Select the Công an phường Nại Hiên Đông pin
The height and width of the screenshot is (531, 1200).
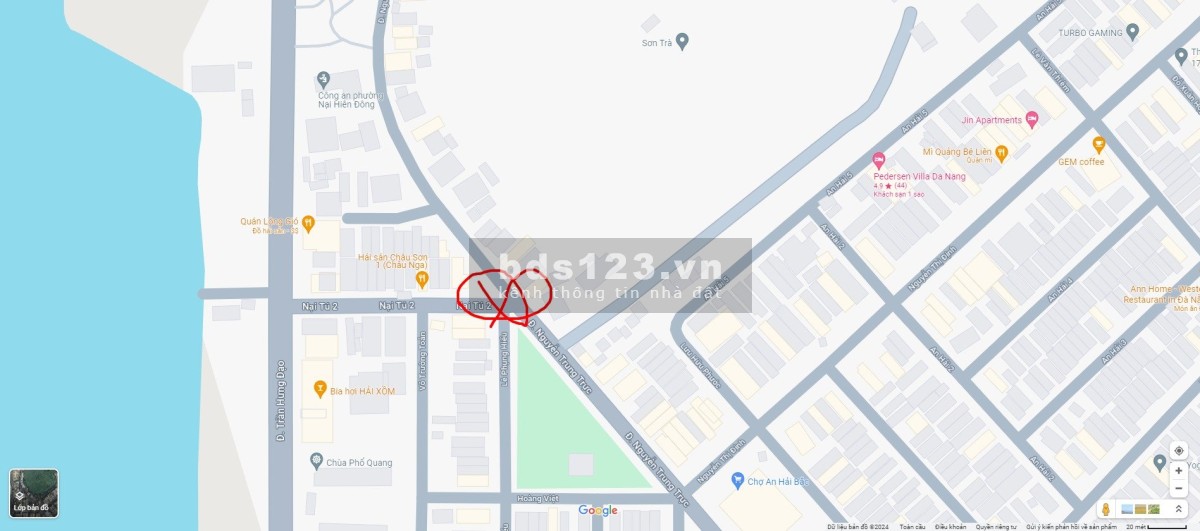323,78
